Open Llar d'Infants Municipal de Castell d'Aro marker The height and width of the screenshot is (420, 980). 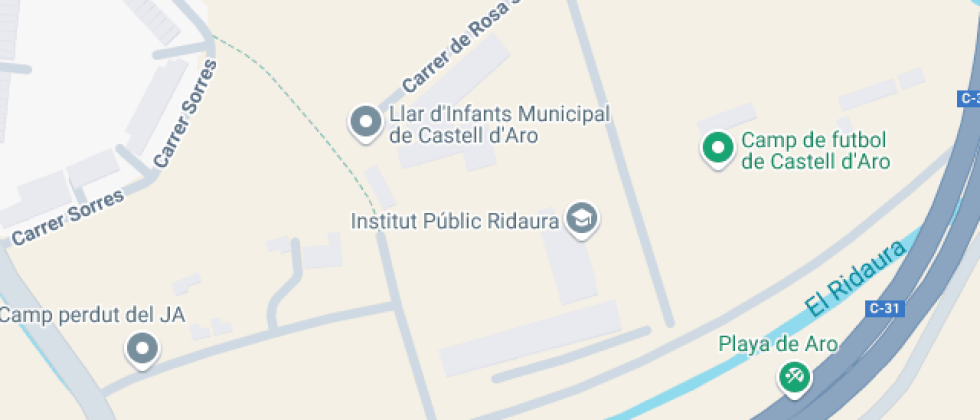[365, 122]
